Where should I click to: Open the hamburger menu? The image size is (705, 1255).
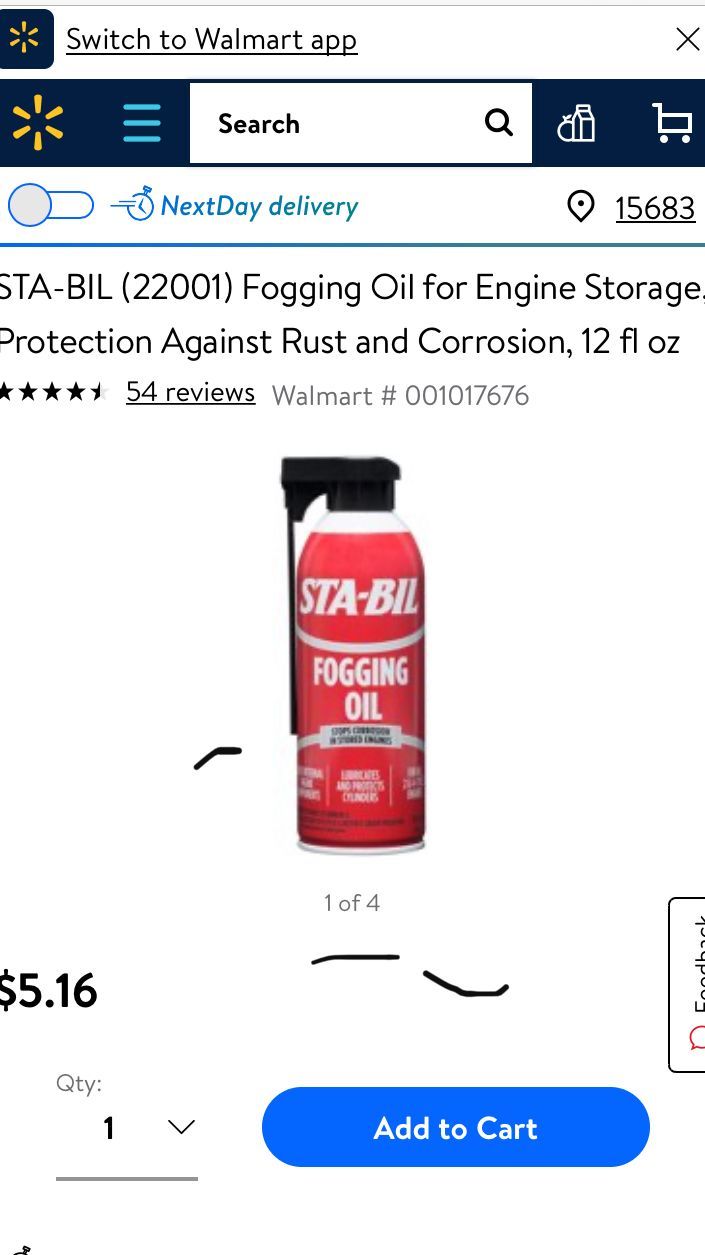(142, 124)
